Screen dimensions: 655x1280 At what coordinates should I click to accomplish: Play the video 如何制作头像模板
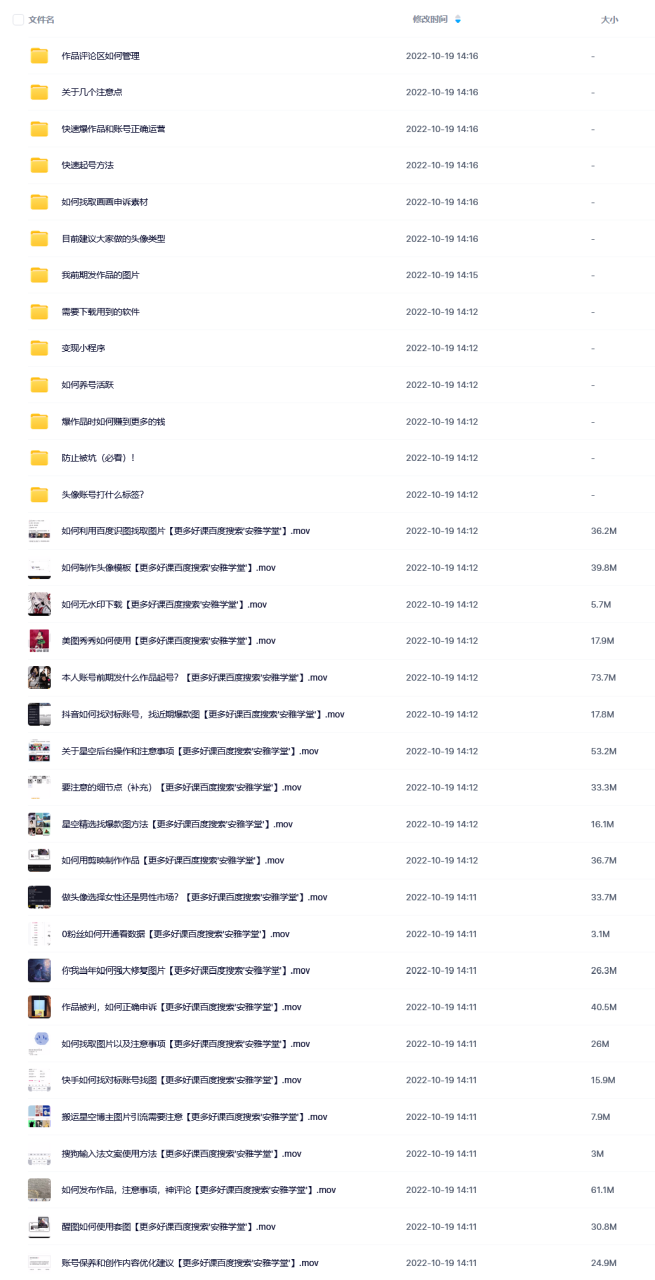pyautogui.click(x=168, y=568)
